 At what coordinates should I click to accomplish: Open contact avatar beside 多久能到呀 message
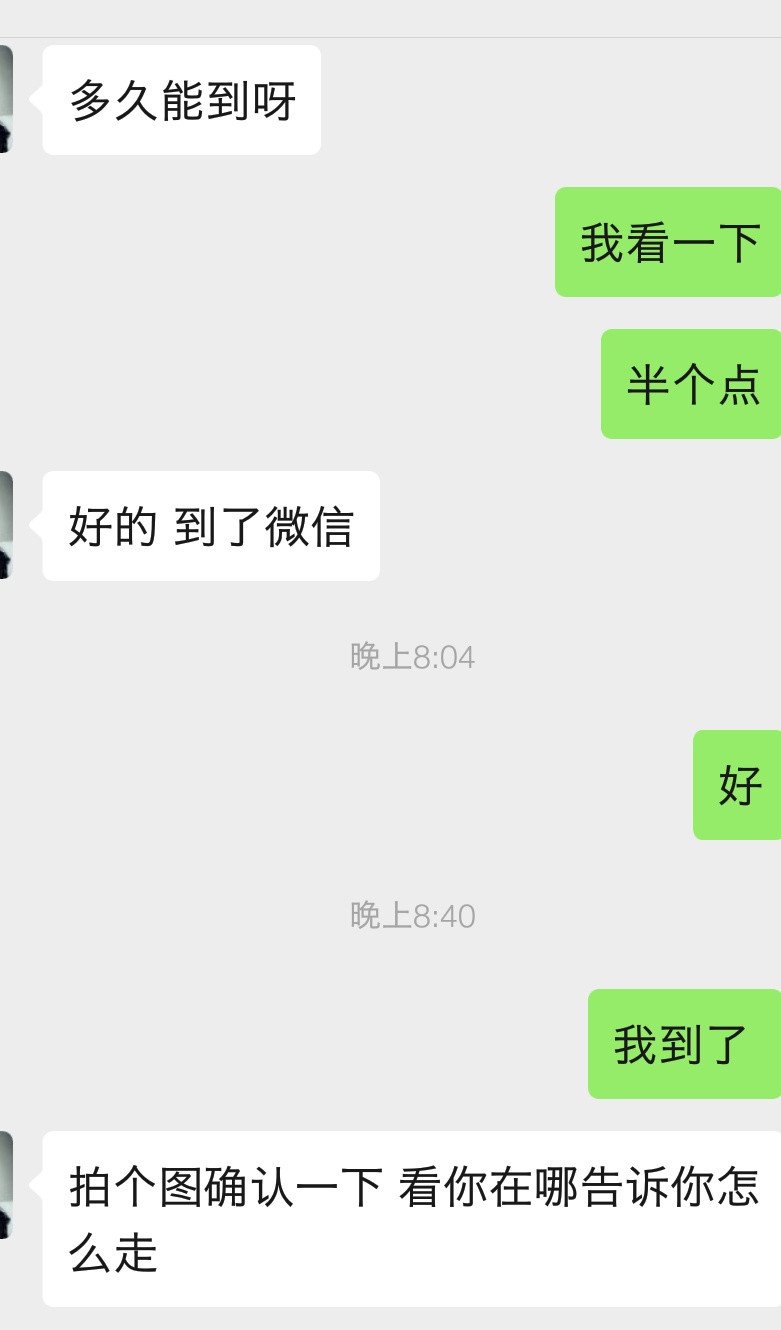[6, 99]
